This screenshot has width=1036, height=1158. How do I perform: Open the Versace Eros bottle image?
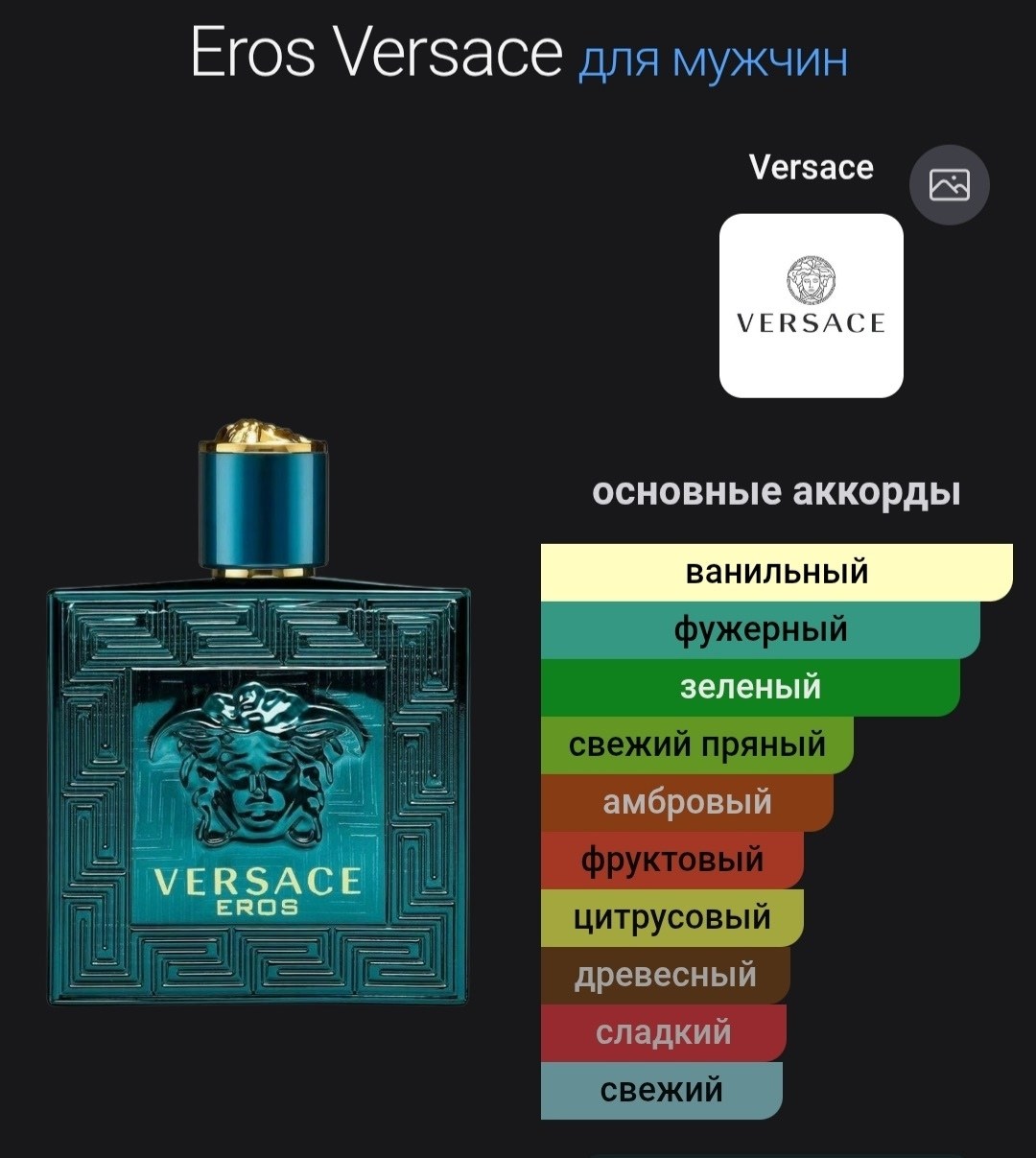point(259,712)
